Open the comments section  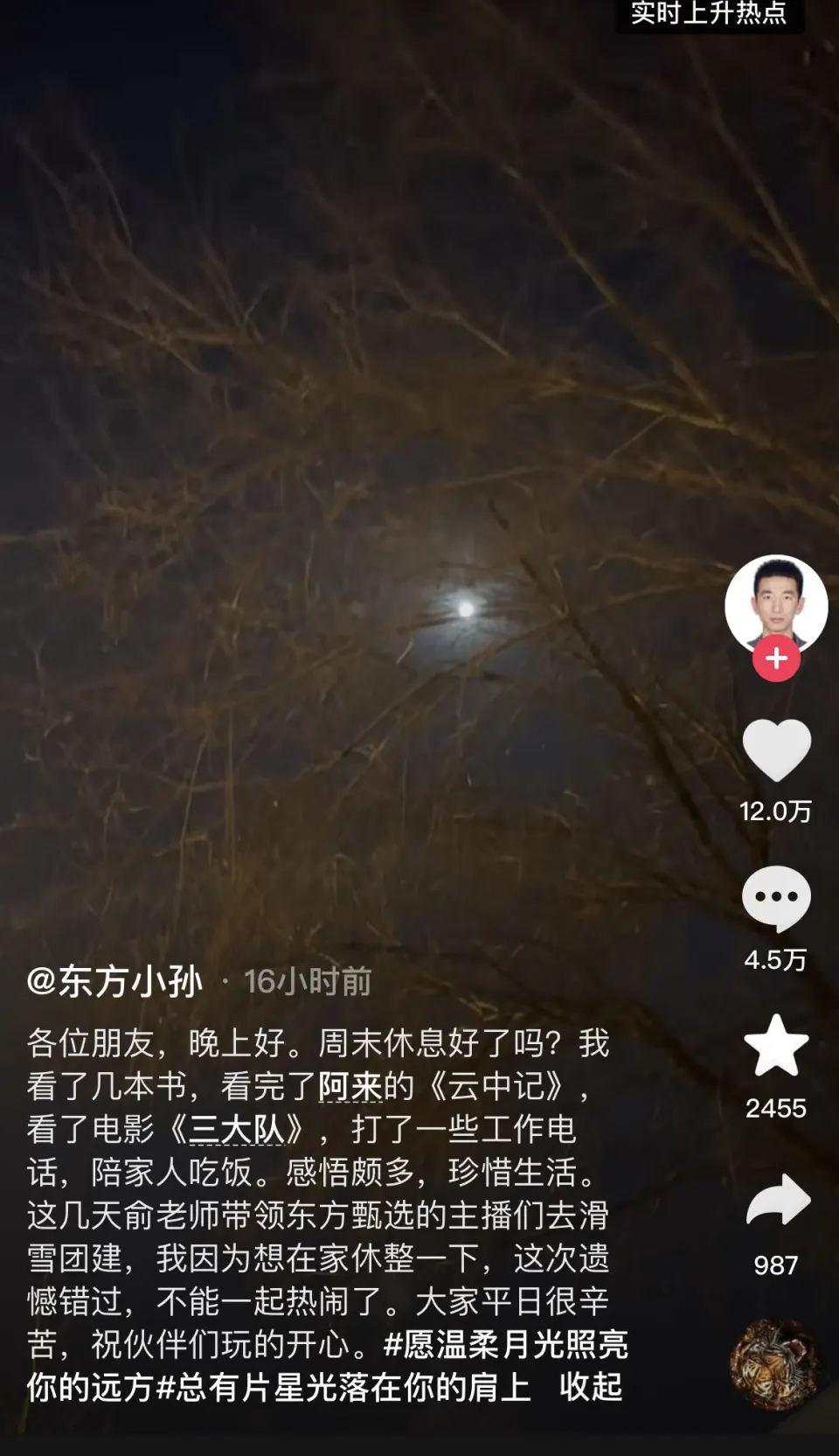(x=776, y=898)
